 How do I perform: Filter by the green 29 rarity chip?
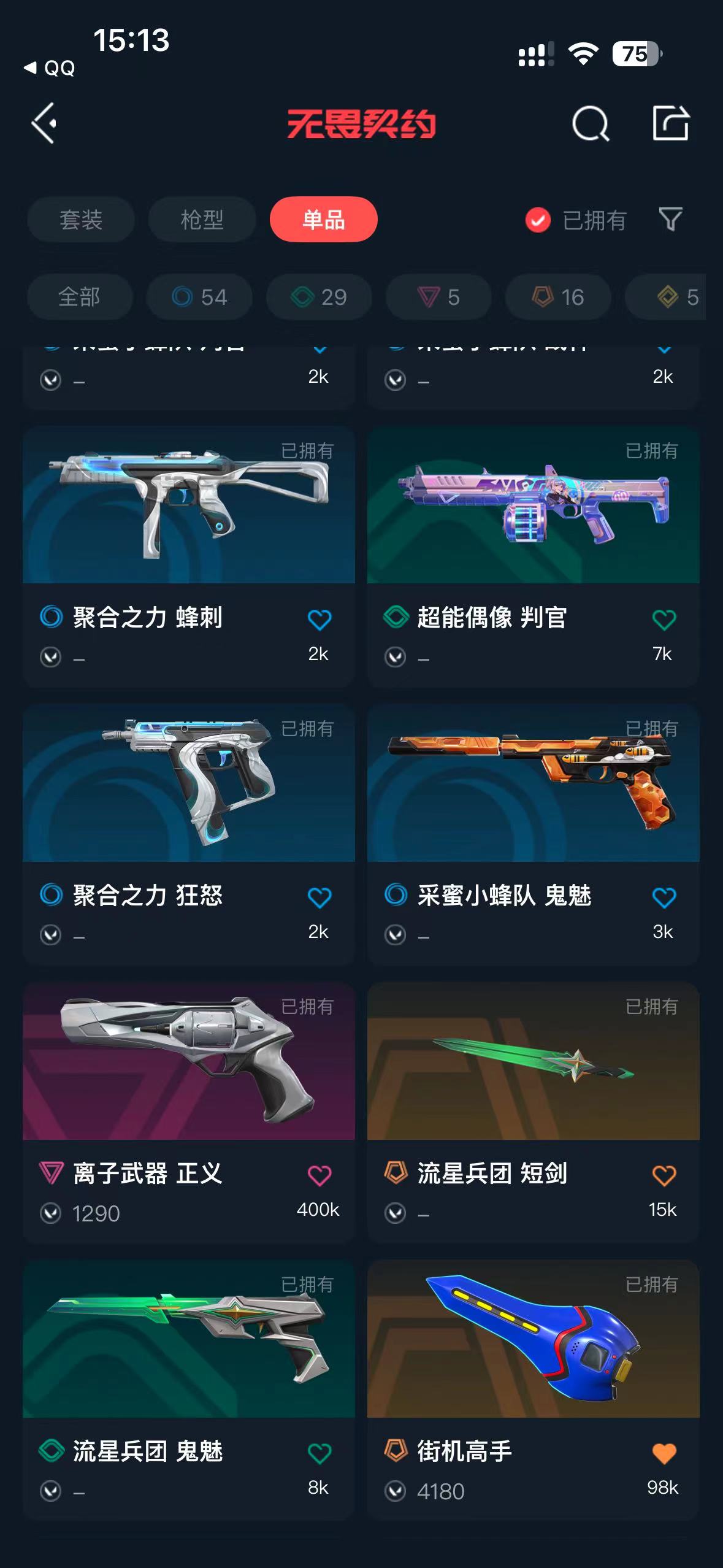(319, 298)
